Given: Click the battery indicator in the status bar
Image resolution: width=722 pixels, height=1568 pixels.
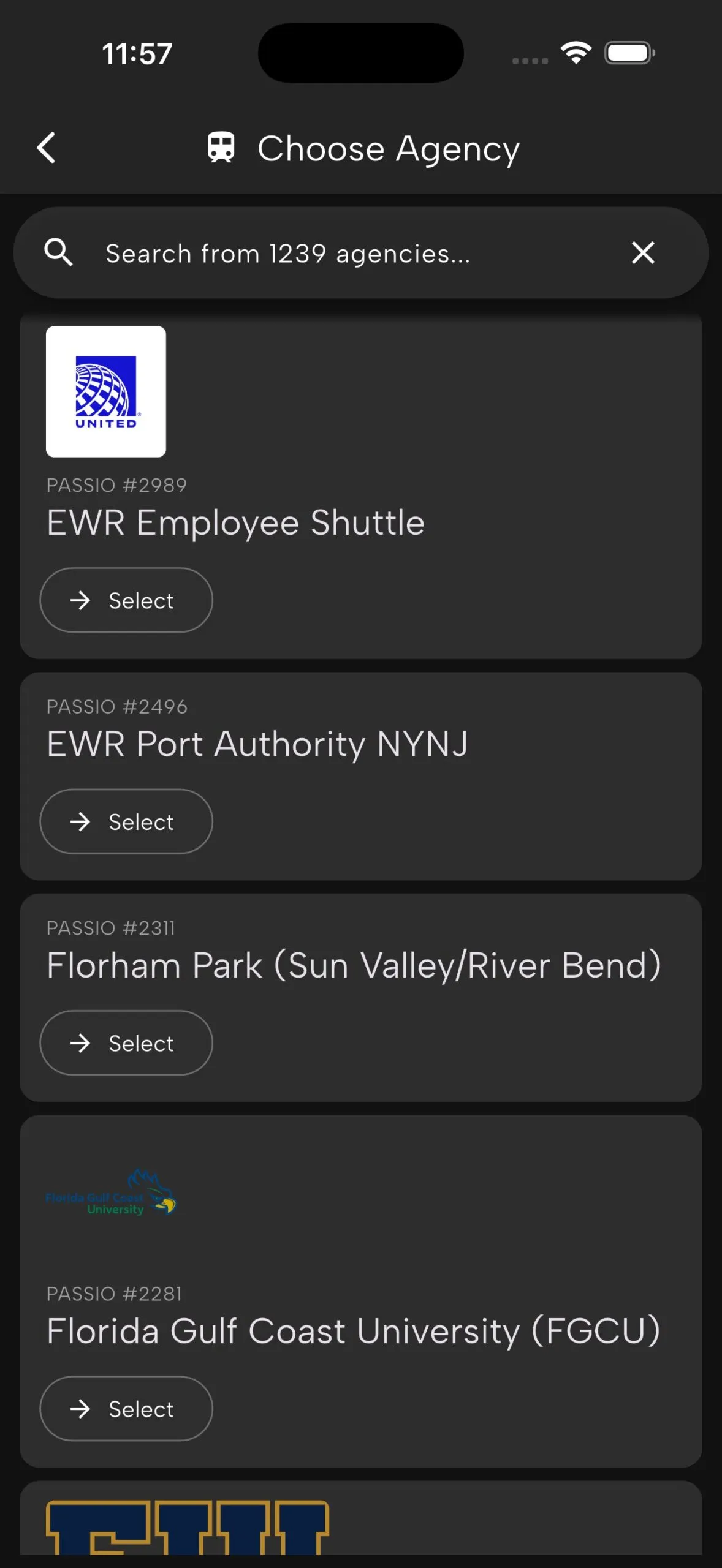Looking at the screenshot, I should 629,53.
